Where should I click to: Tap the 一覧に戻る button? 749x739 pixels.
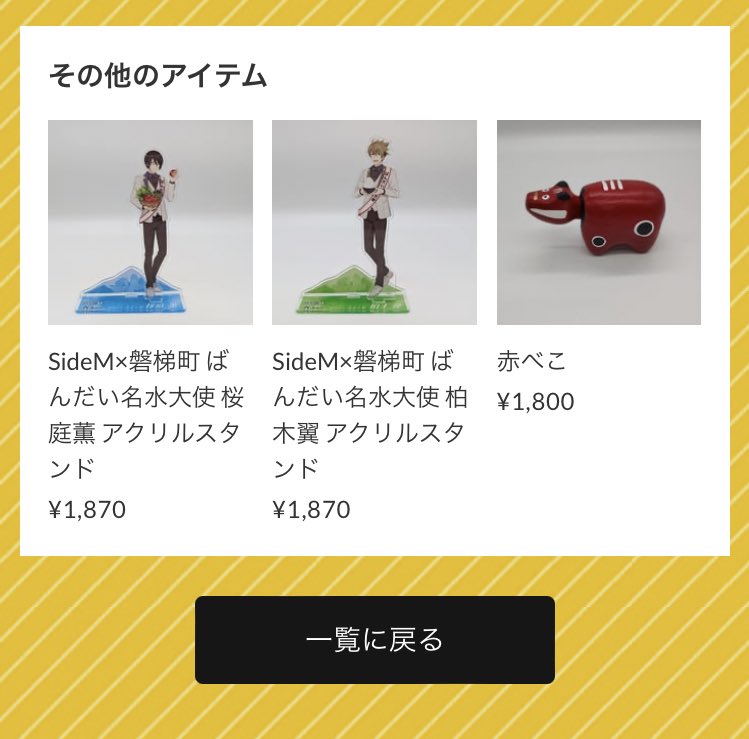374,640
